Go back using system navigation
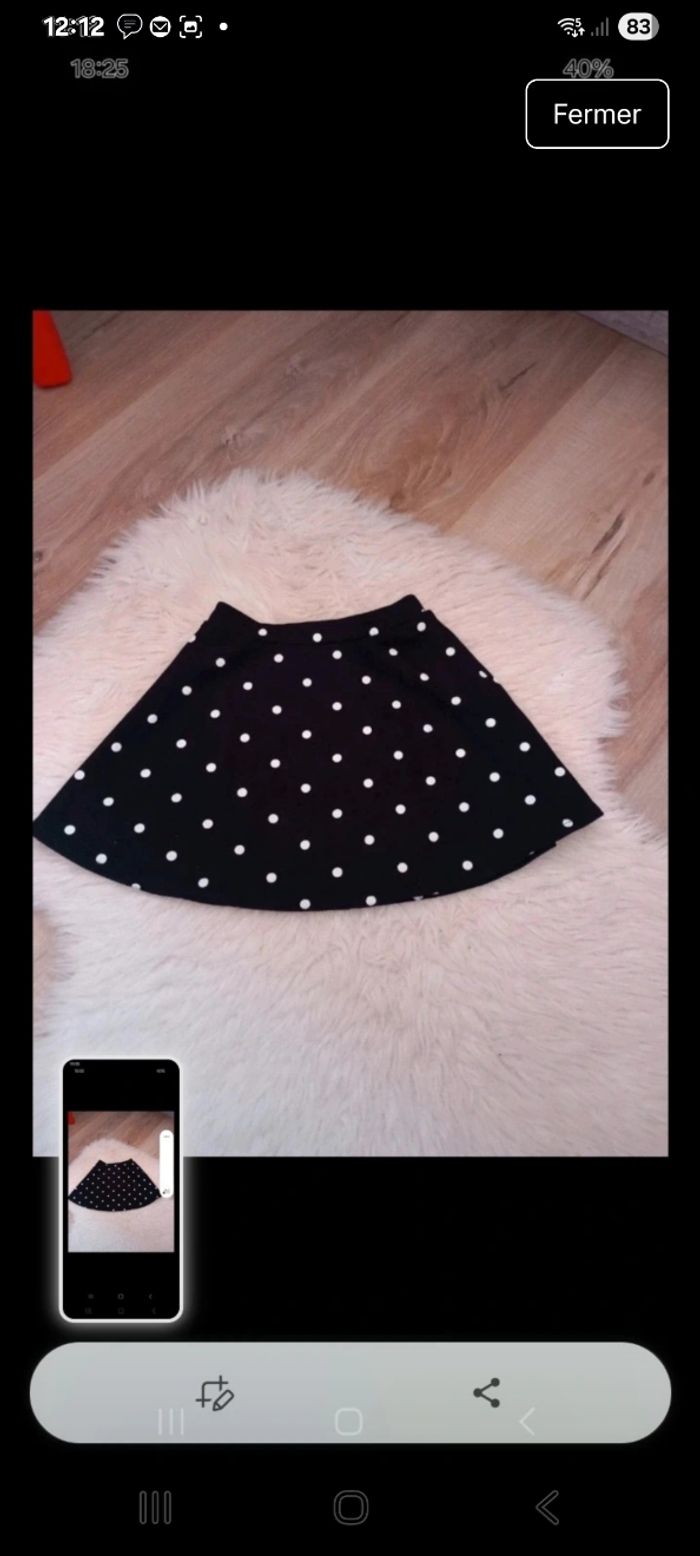The height and width of the screenshot is (1556, 700). coord(546,1507)
